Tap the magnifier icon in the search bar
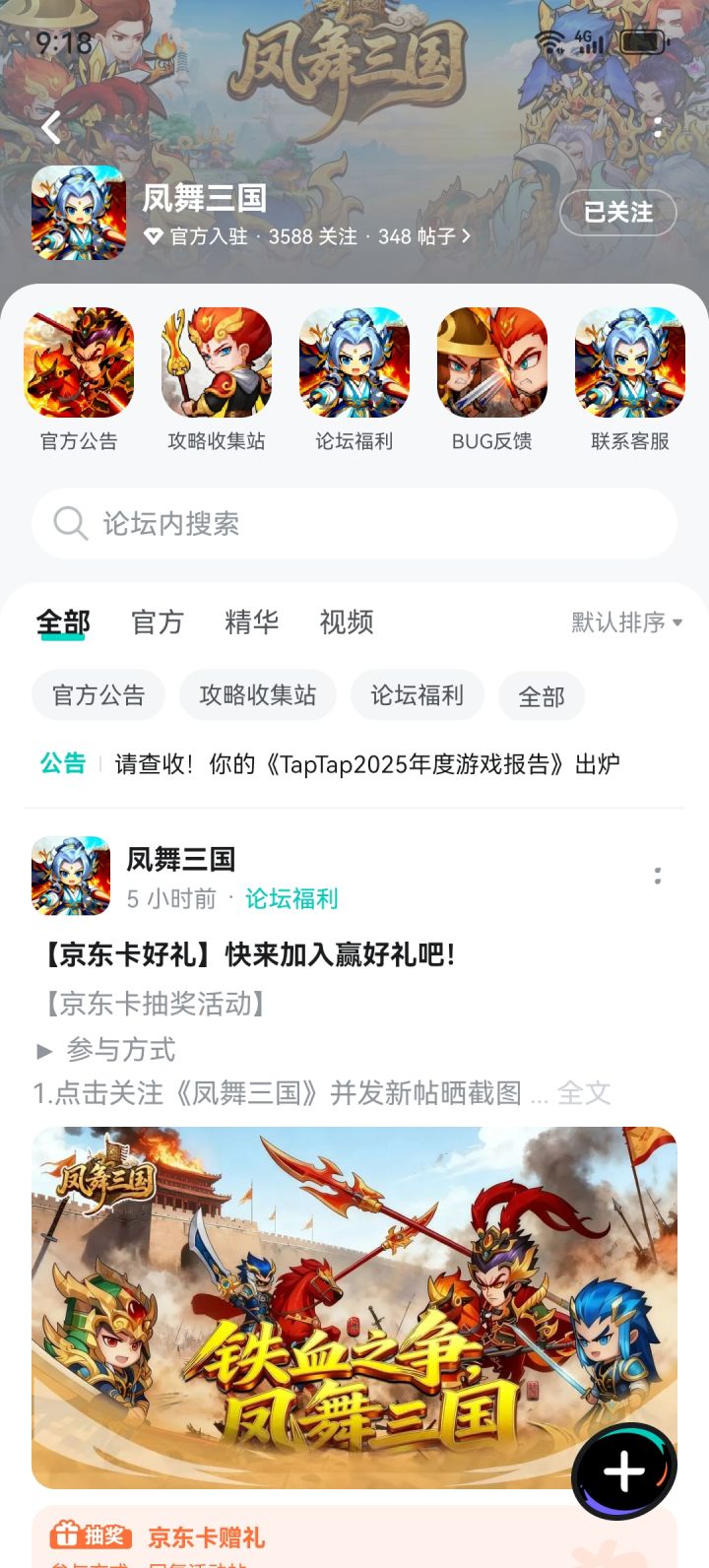The height and width of the screenshot is (1568, 709). [69, 524]
